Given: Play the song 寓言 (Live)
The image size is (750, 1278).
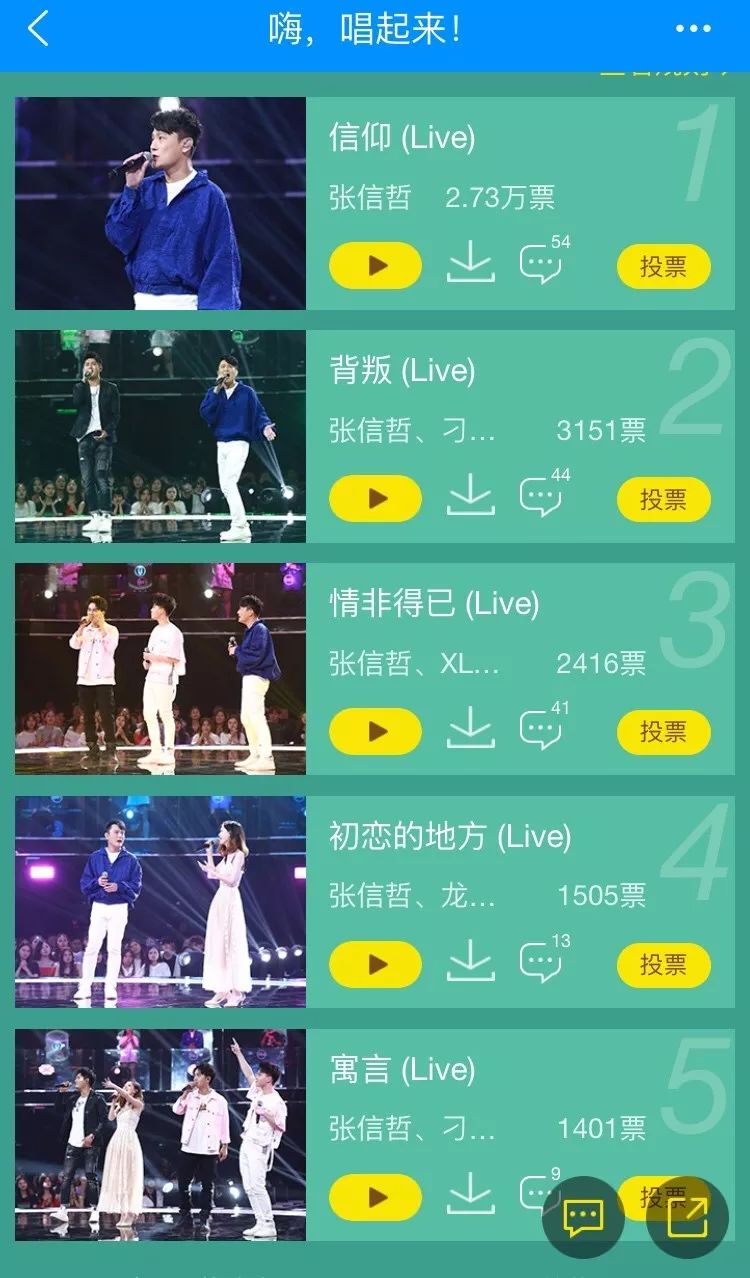Looking at the screenshot, I should coord(375,1197).
